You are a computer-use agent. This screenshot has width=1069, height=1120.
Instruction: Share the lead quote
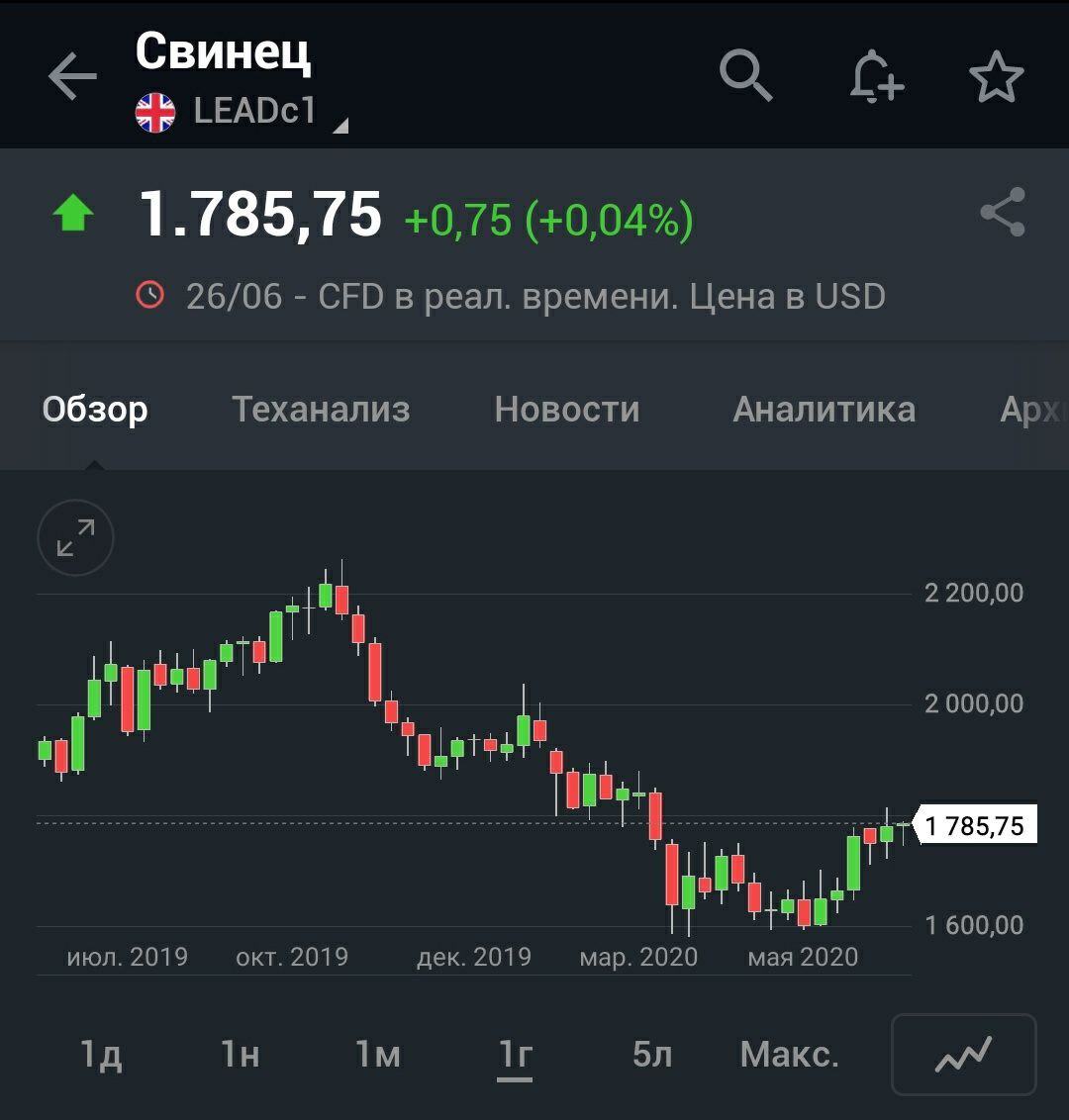pyautogui.click(x=1002, y=213)
